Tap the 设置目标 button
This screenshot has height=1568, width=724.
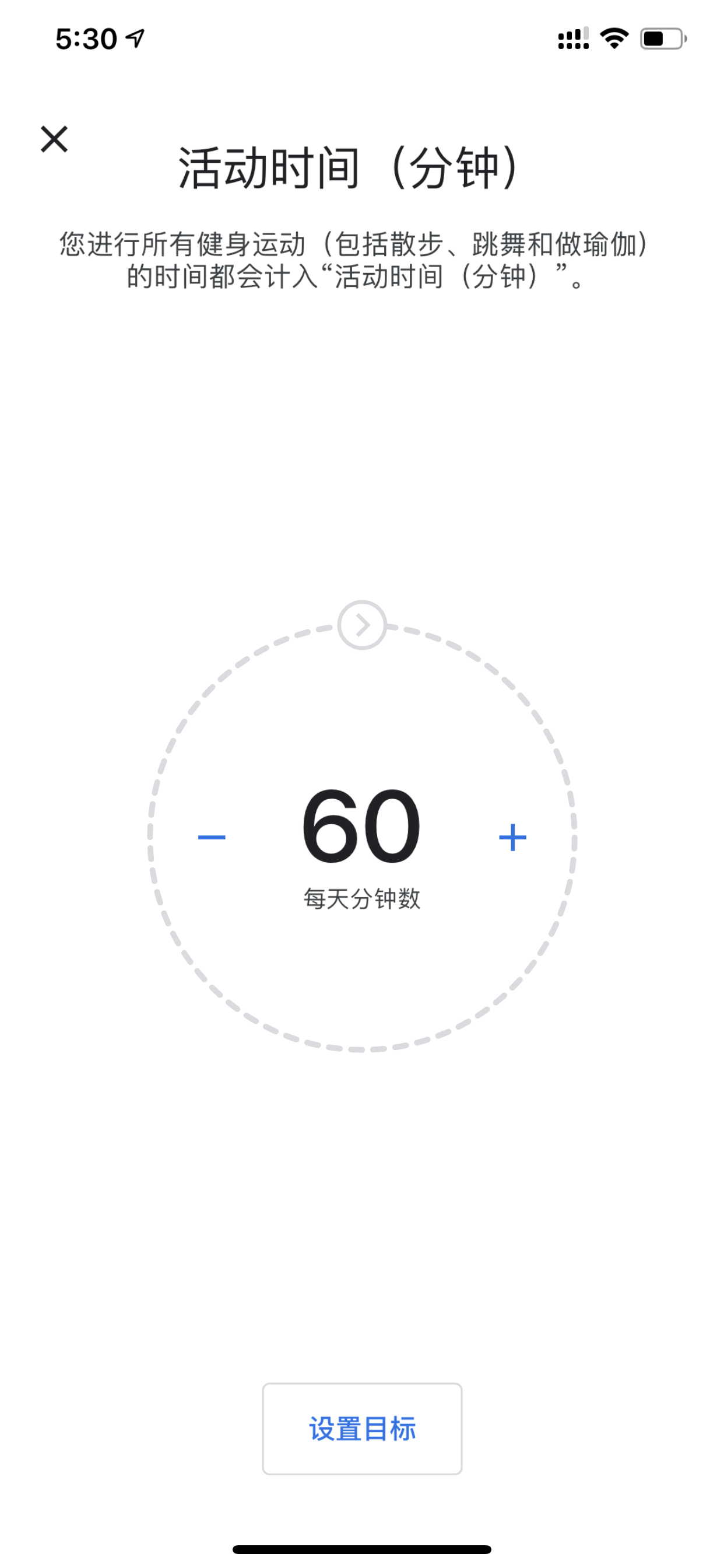pyautogui.click(x=362, y=1429)
